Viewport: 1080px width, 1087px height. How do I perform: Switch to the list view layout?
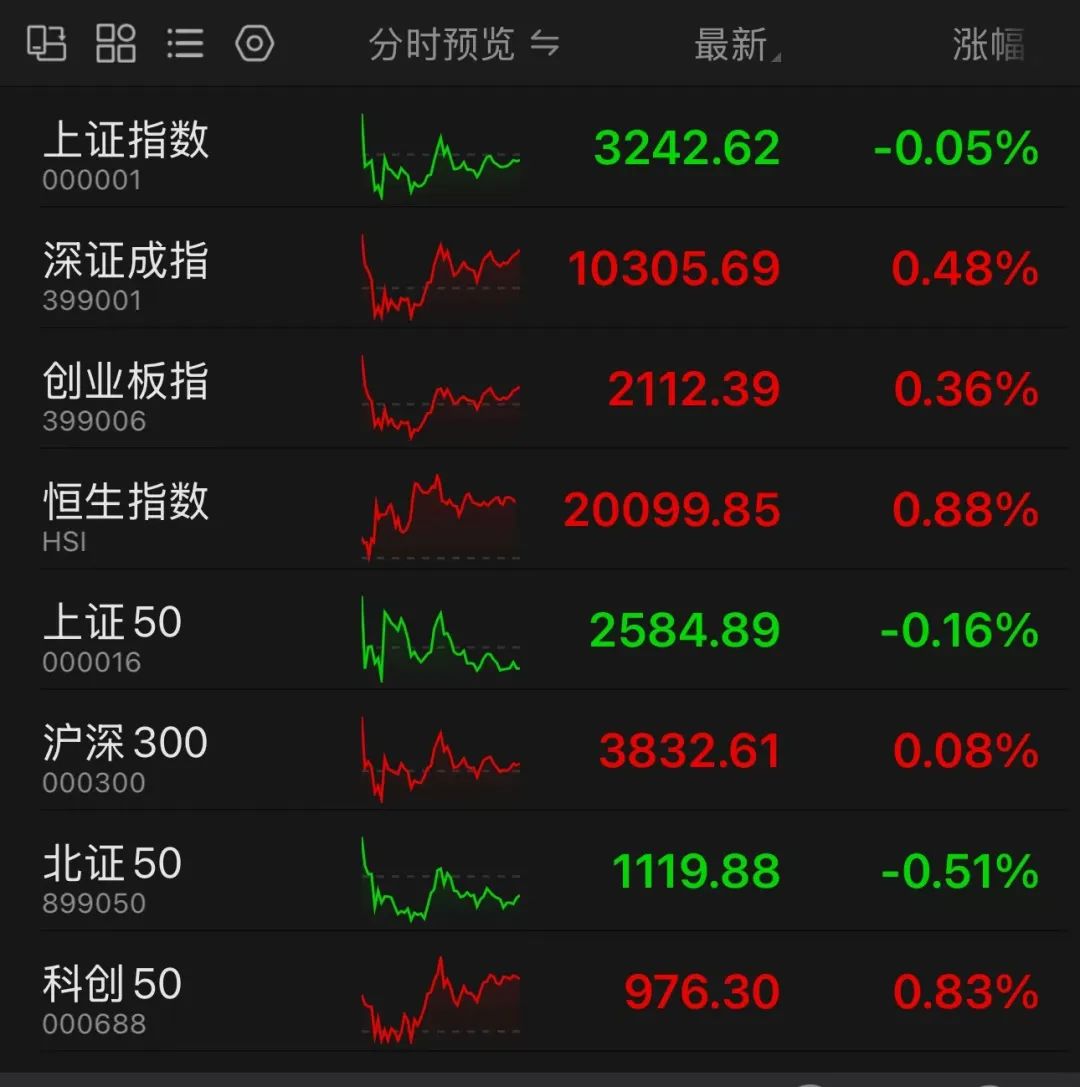[185, 44]
